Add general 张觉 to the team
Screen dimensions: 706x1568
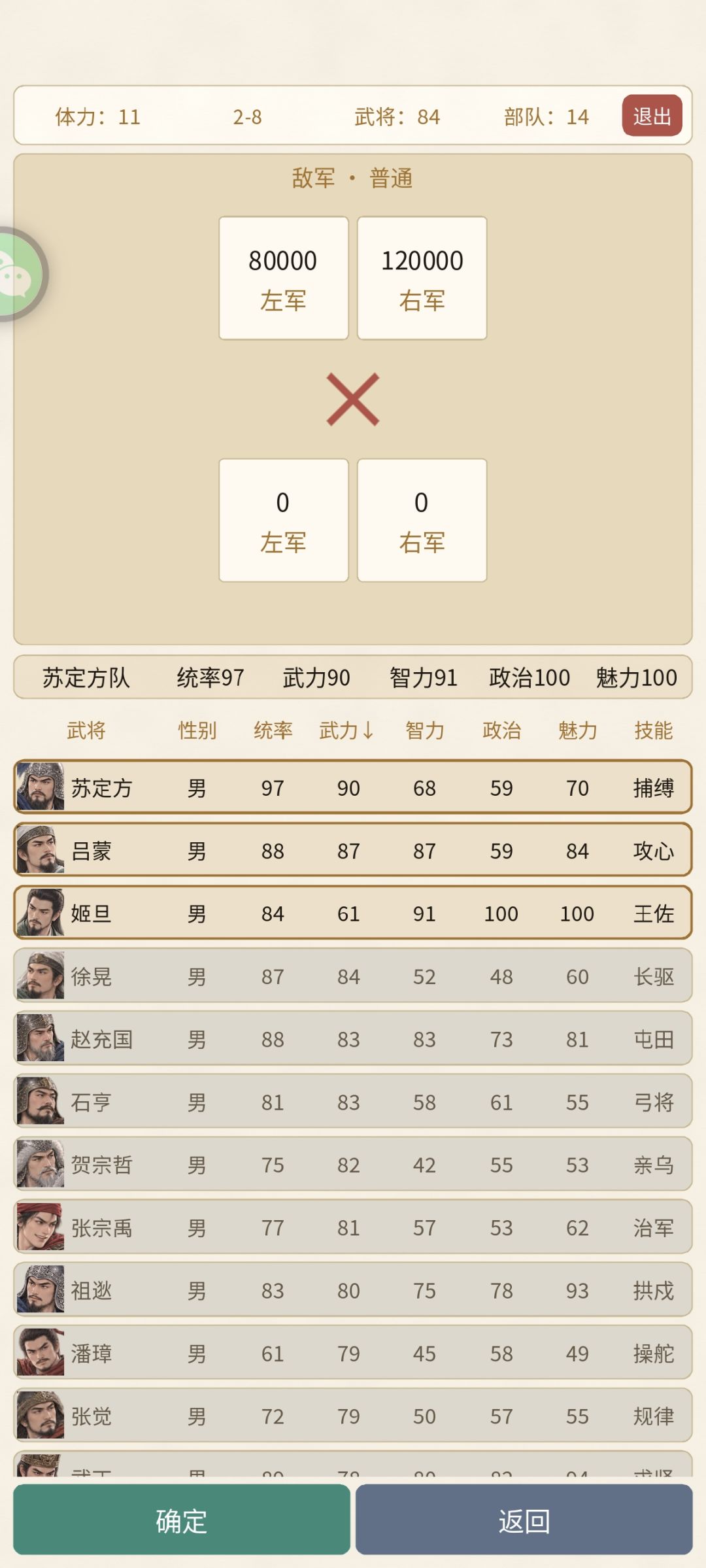click(x=353, y=1415)
